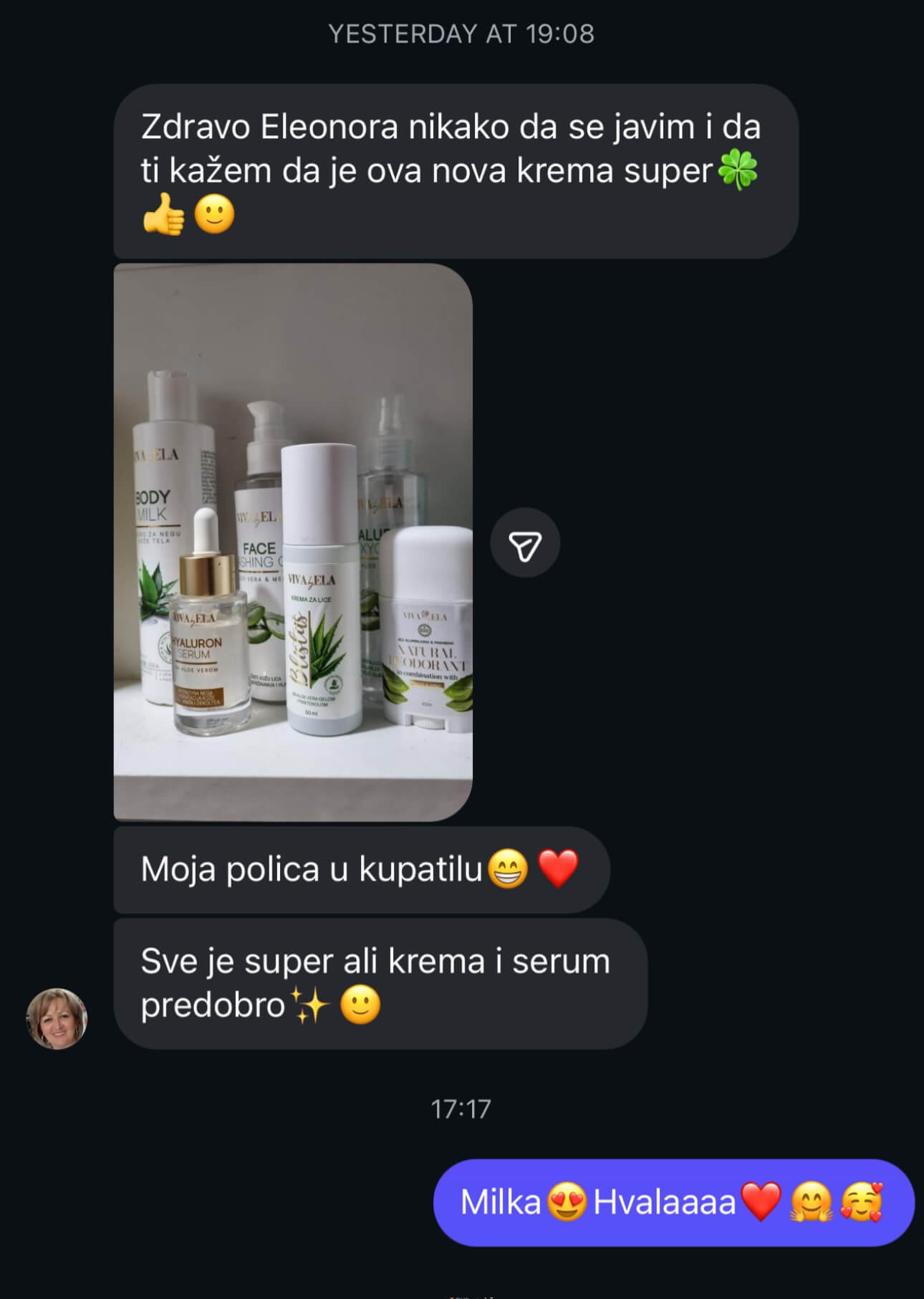Screen dimensions: 924x1299
Task: Open the sender's profile picture
Action: point(57,1018)
